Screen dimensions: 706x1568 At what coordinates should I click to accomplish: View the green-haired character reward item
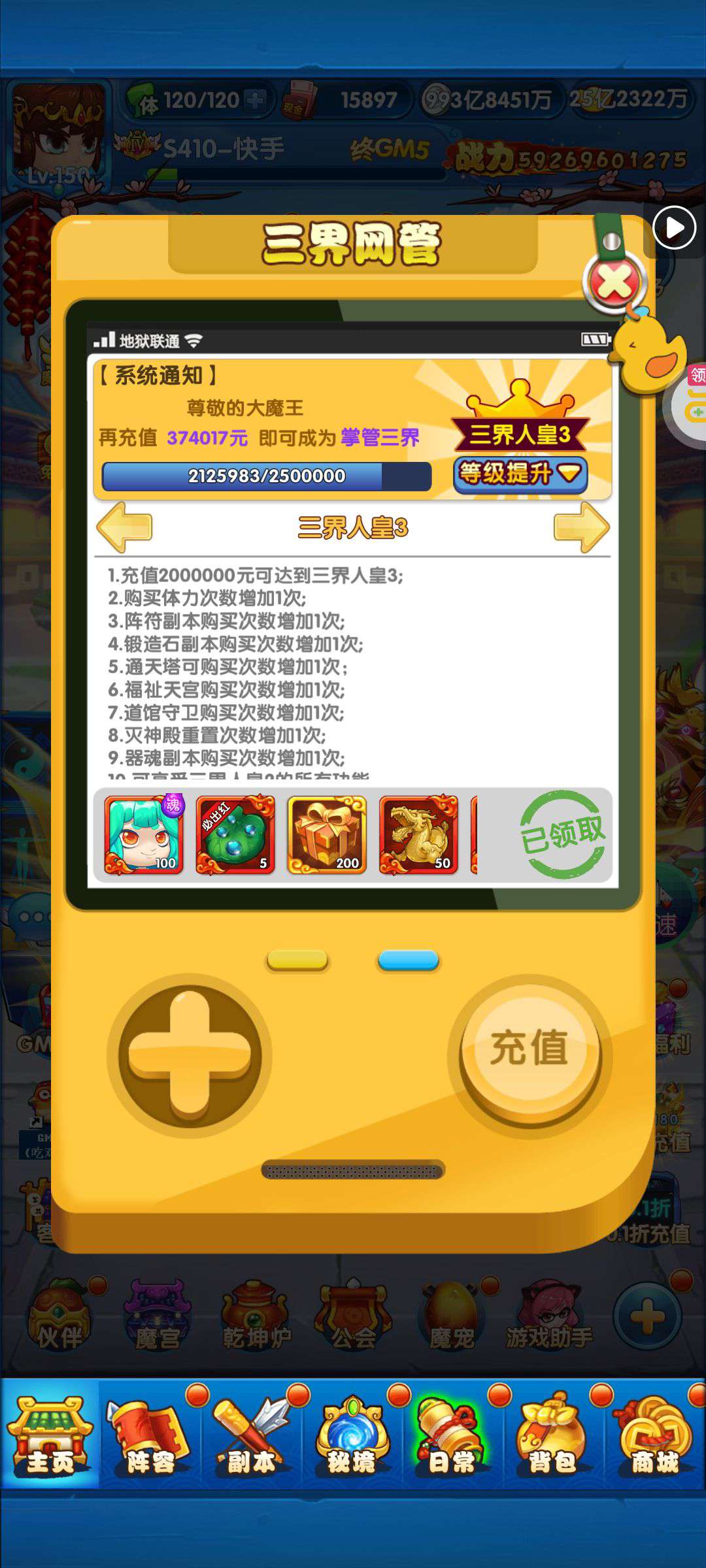(x=144, y=835)
